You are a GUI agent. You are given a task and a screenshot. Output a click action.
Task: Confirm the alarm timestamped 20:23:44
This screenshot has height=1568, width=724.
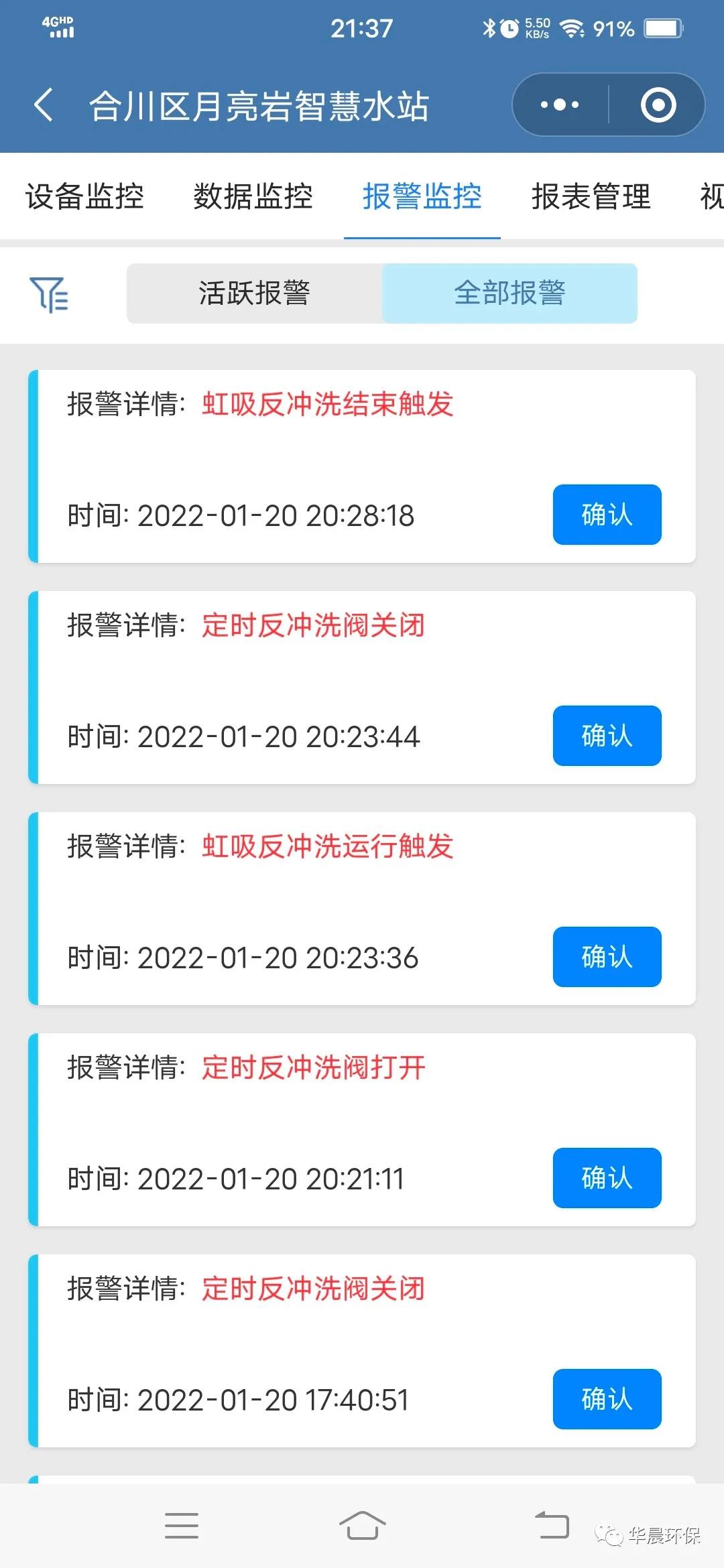click(x=606, y=736)
